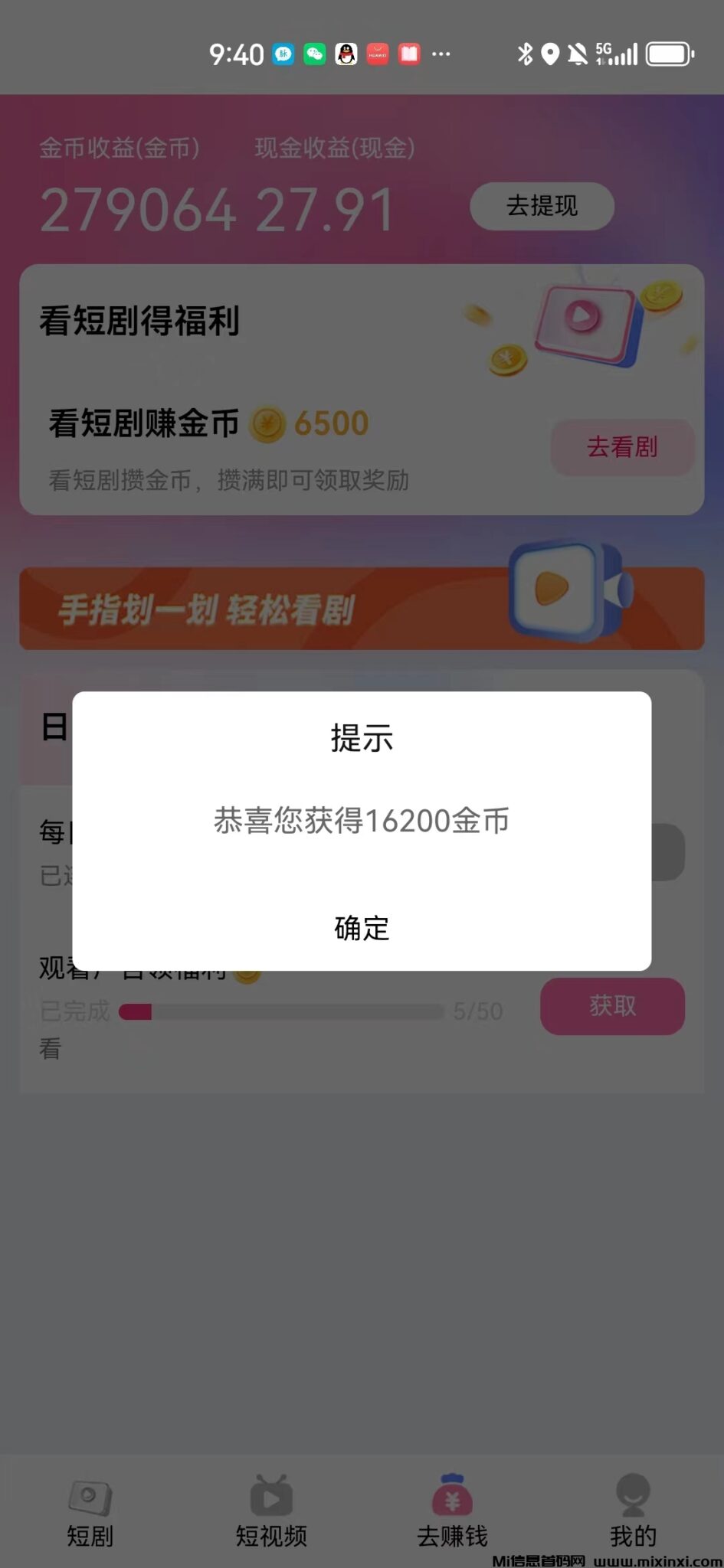Open the QQ penguin icon in status bar
Screen dimensions: 724x1568
coord(346,54)
